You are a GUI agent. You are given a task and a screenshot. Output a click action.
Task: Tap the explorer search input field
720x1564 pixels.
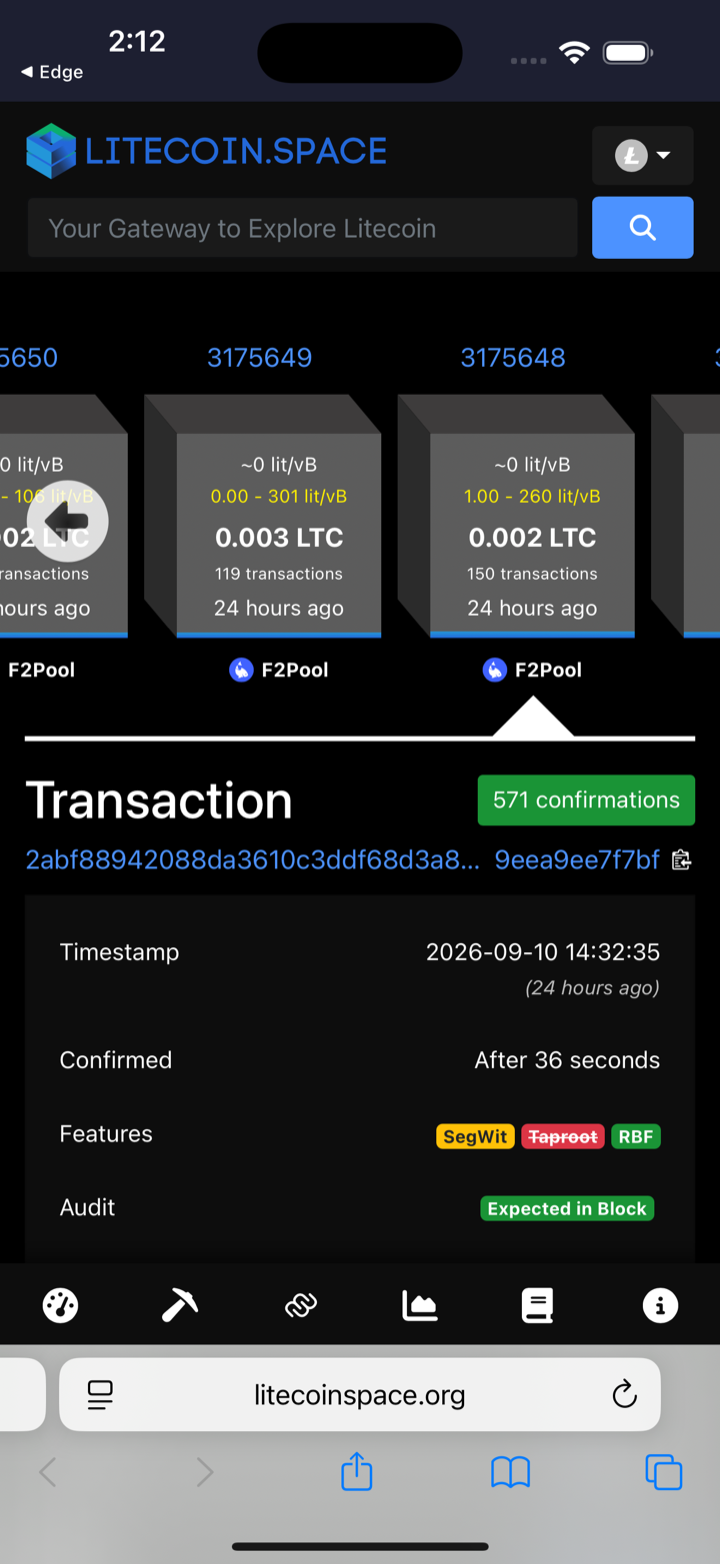click(302, 228)
